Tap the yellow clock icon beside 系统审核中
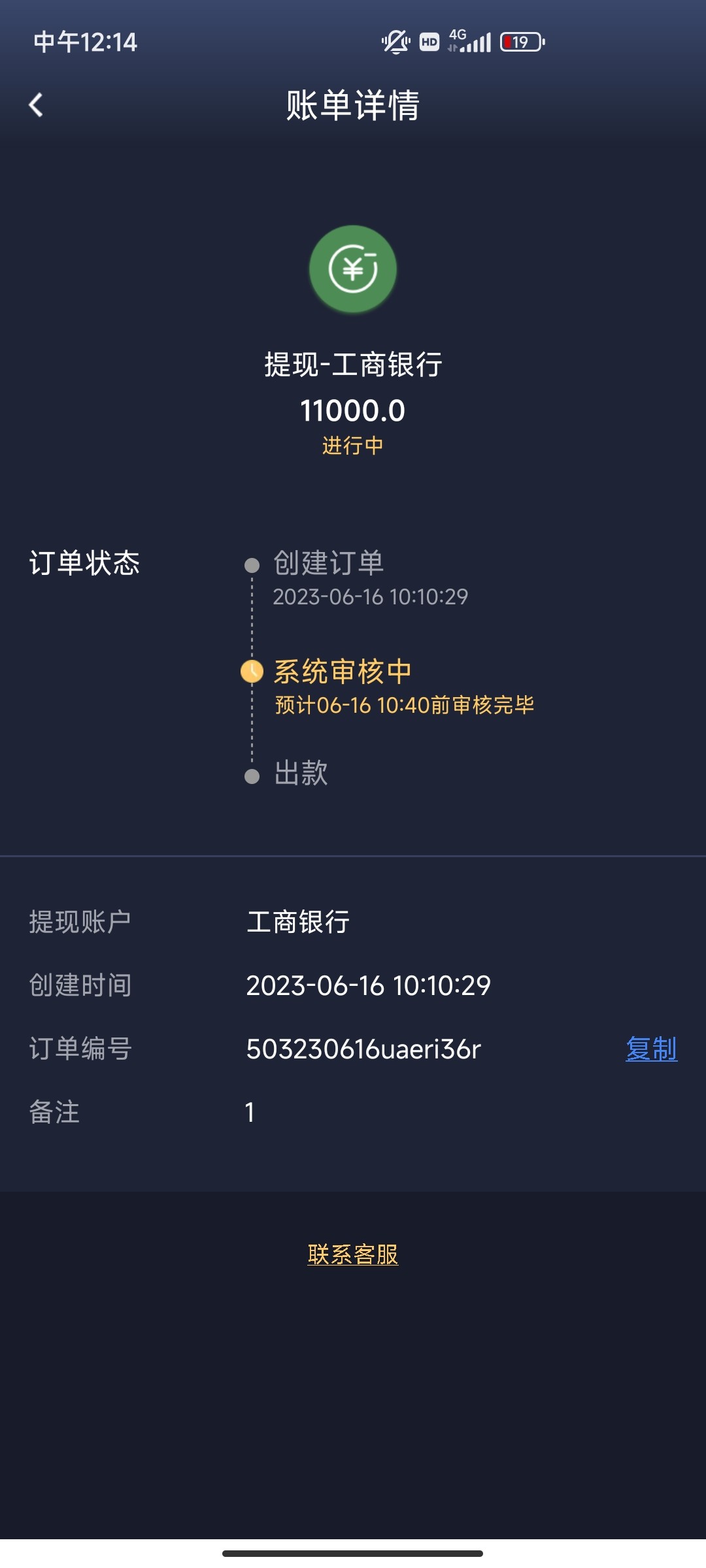This screenshot has height=1568, width=706. pos(252,672)
